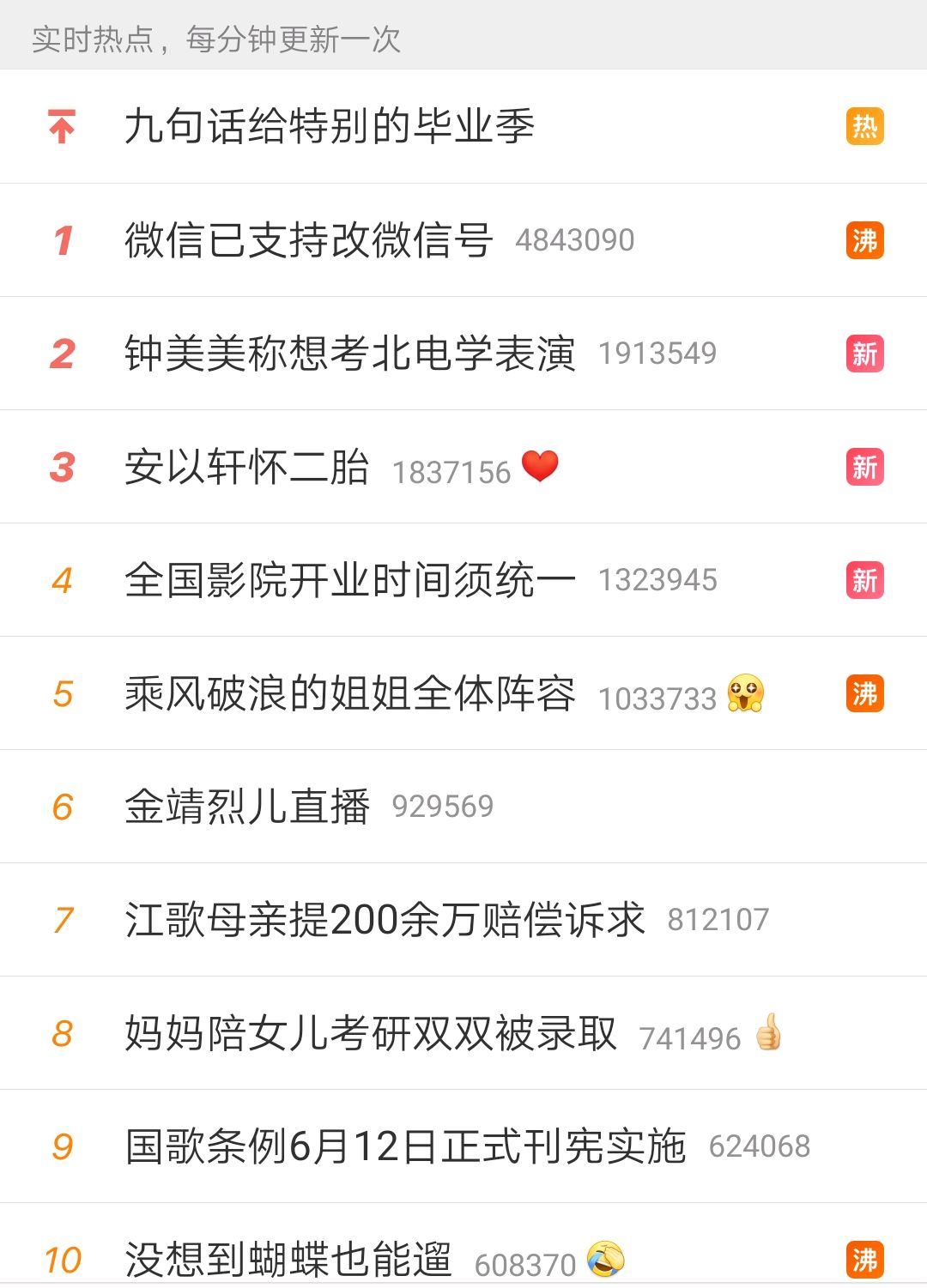
Task: Open the 微信已支持改微信号 topic
Action: coord(309,239)
